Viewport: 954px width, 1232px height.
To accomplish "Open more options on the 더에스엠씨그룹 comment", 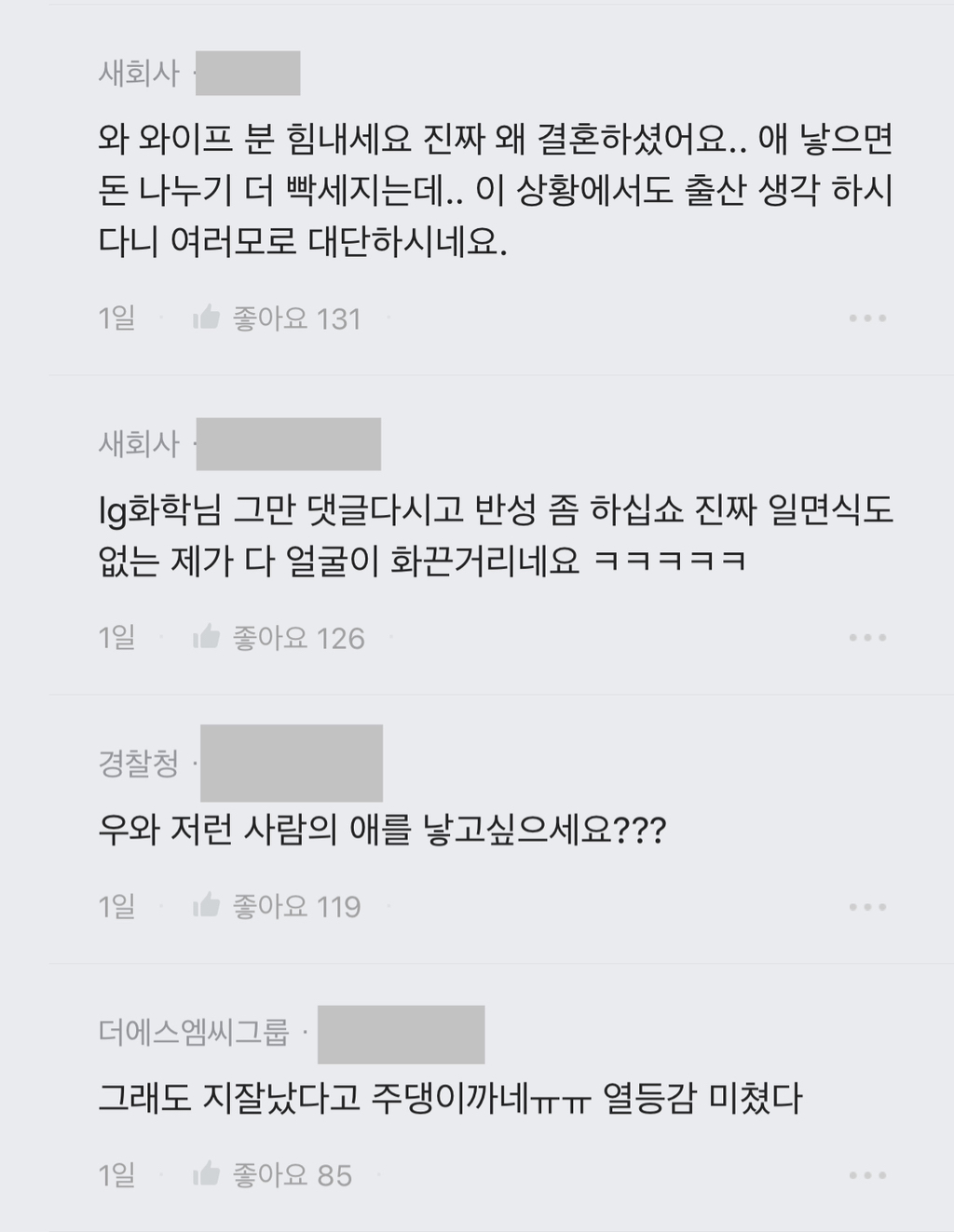I will [x=867, y=1175].
